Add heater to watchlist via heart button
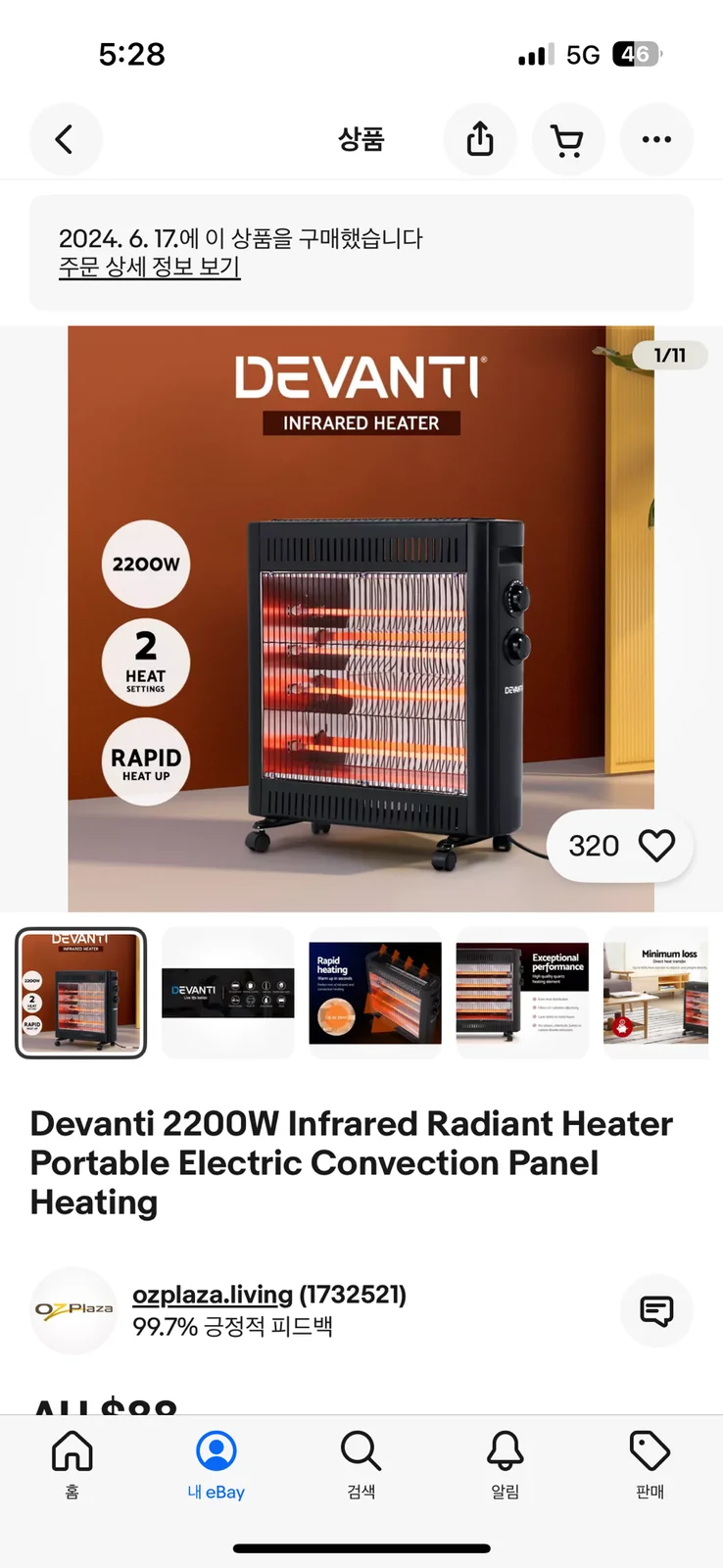This screenshot has height=1568, width=723. tap(620, 846)
